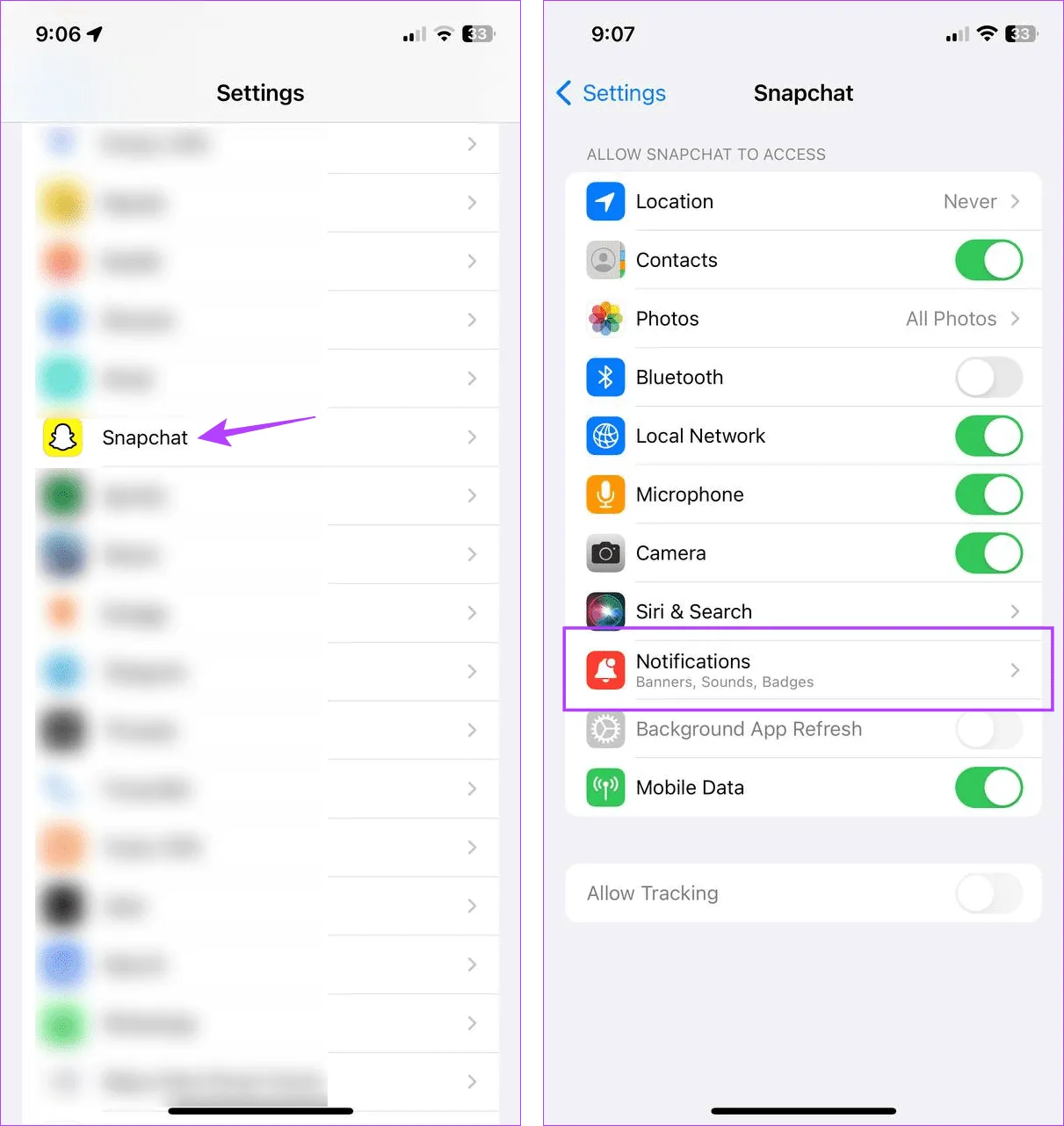Turn on Bluetooth access
Image resolution: width=1064 pixels, height=1126 pixels.
(x=988, y=378)
